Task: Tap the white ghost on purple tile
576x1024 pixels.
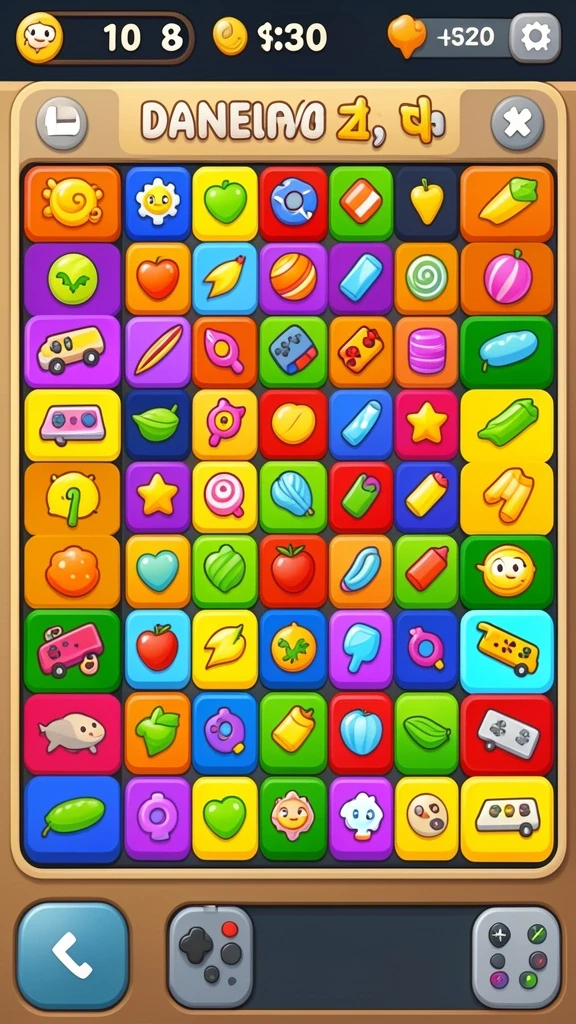Action: tap(361, 818)
